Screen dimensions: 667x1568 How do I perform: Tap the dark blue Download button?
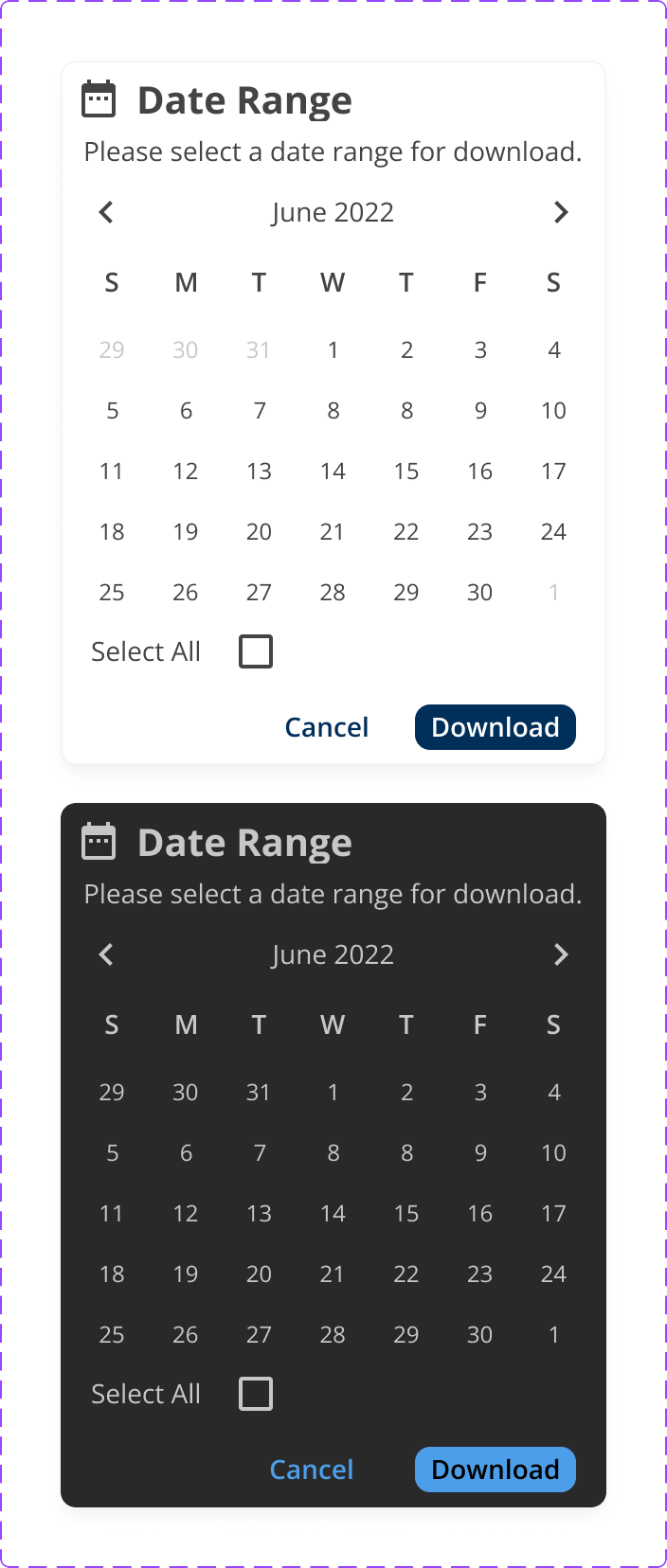click(496, 727)
